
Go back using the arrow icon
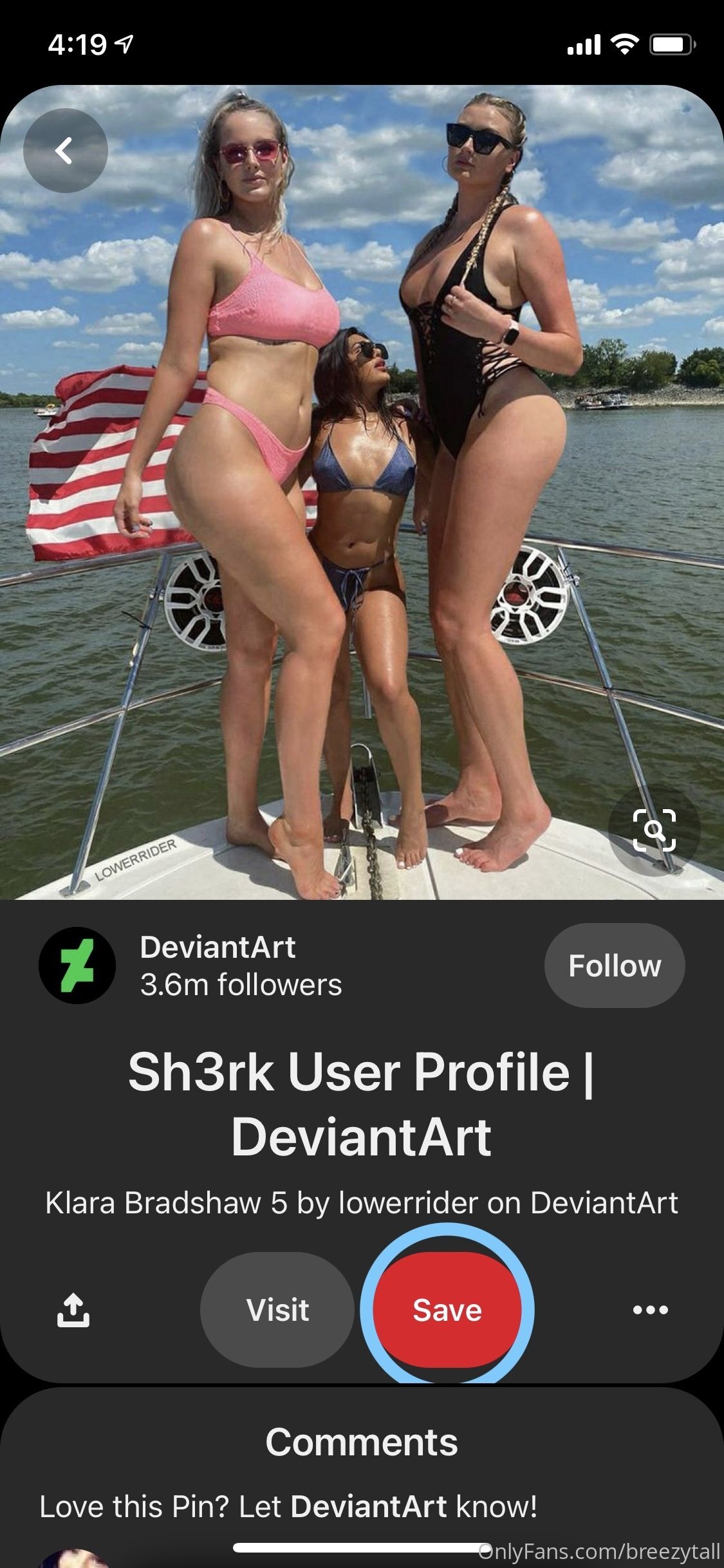(65, 151)
